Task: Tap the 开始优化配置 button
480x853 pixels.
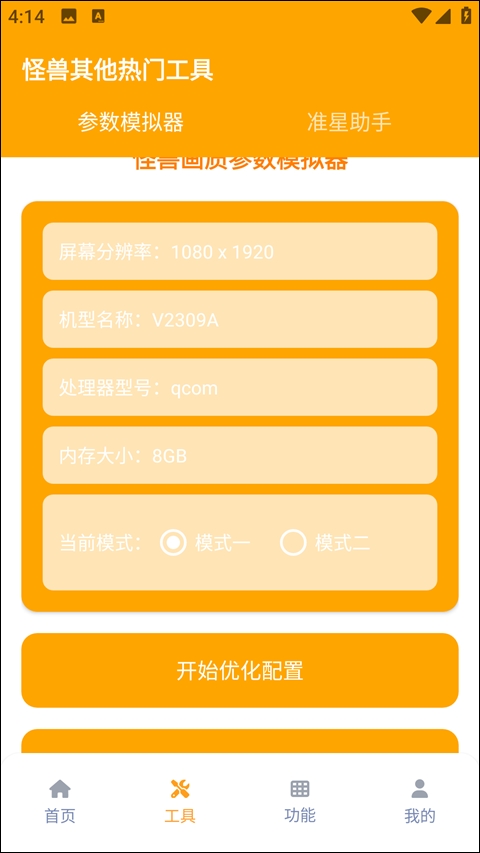Action: (240, 670)
